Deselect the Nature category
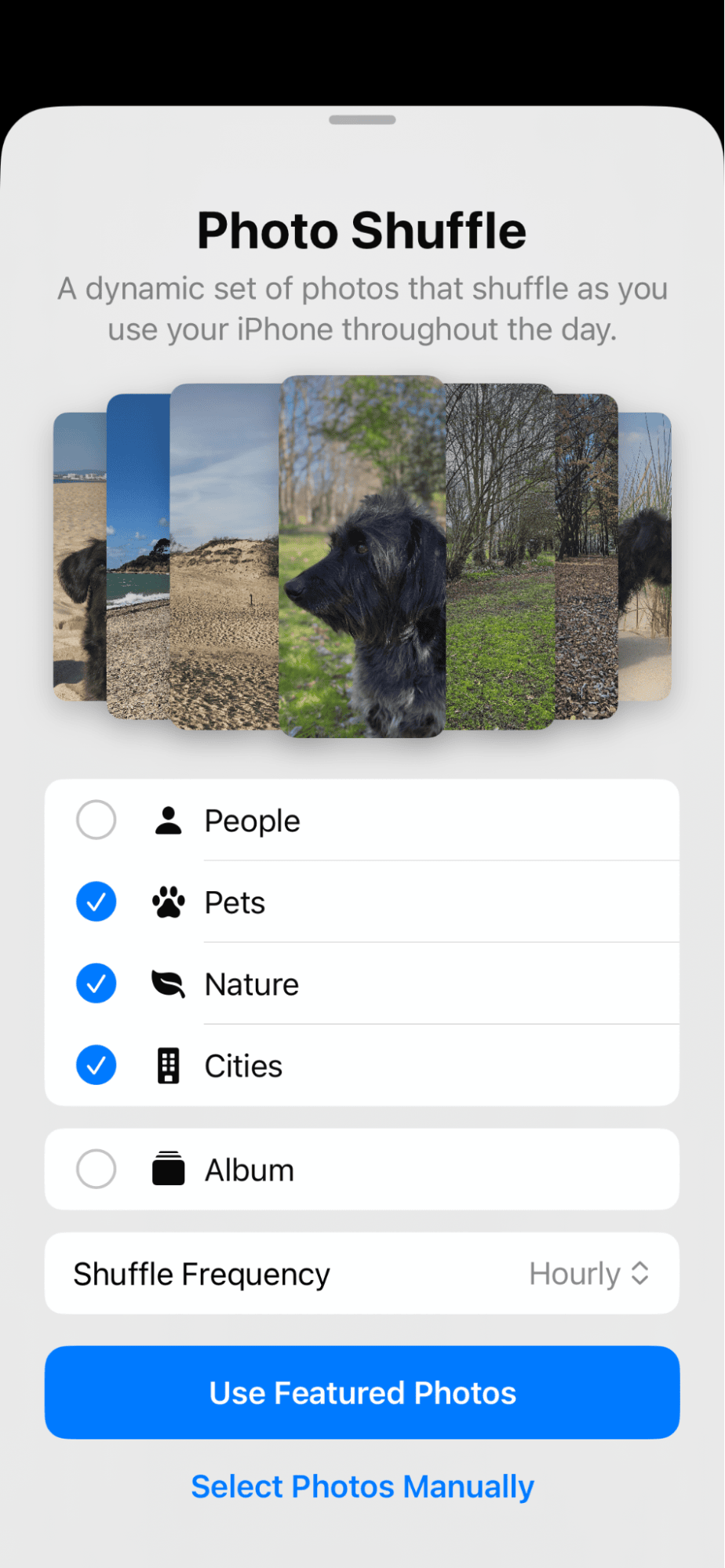Screen dimensions: 725x1568 coord(96,984)
